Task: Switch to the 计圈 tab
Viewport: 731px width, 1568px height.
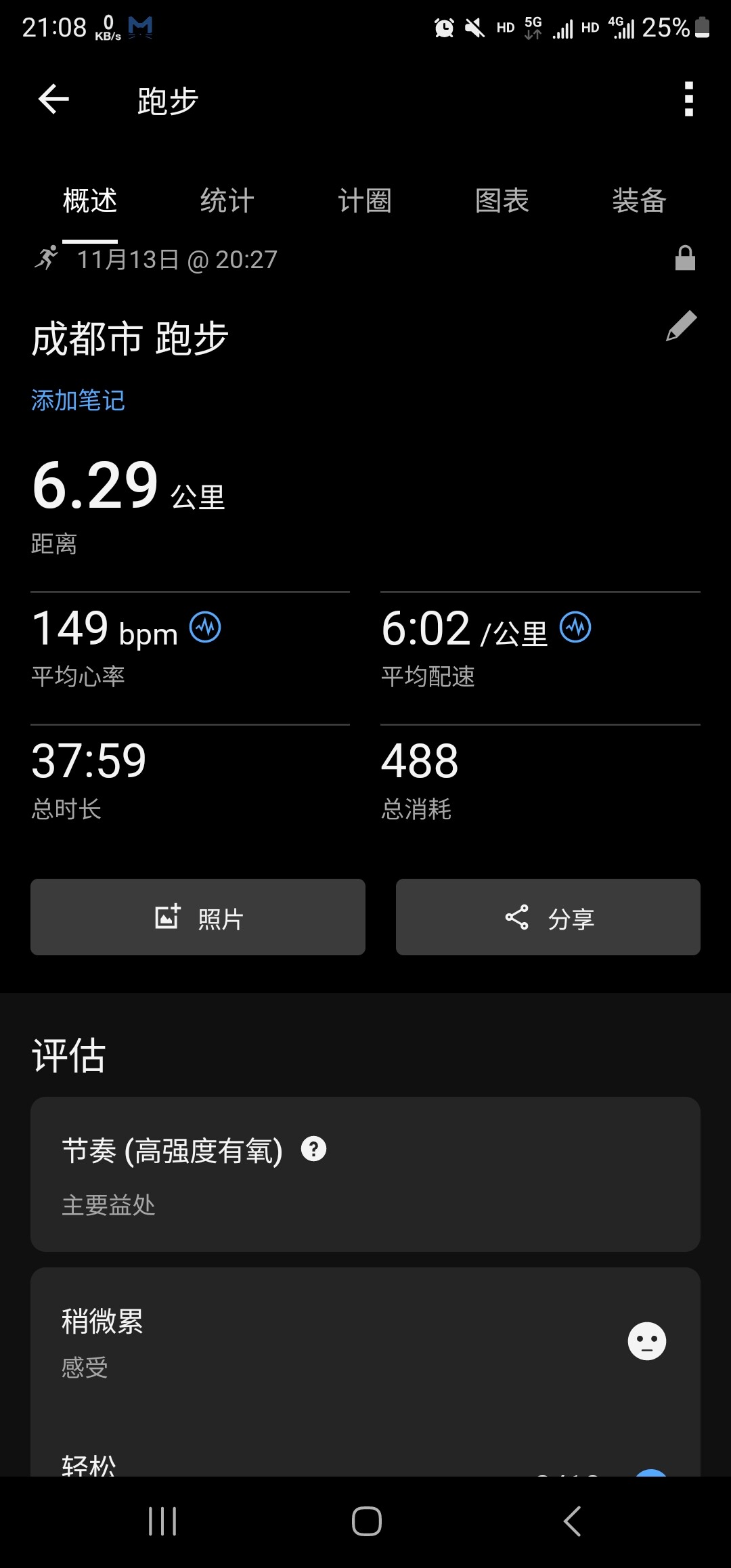Action: [364, 201]
